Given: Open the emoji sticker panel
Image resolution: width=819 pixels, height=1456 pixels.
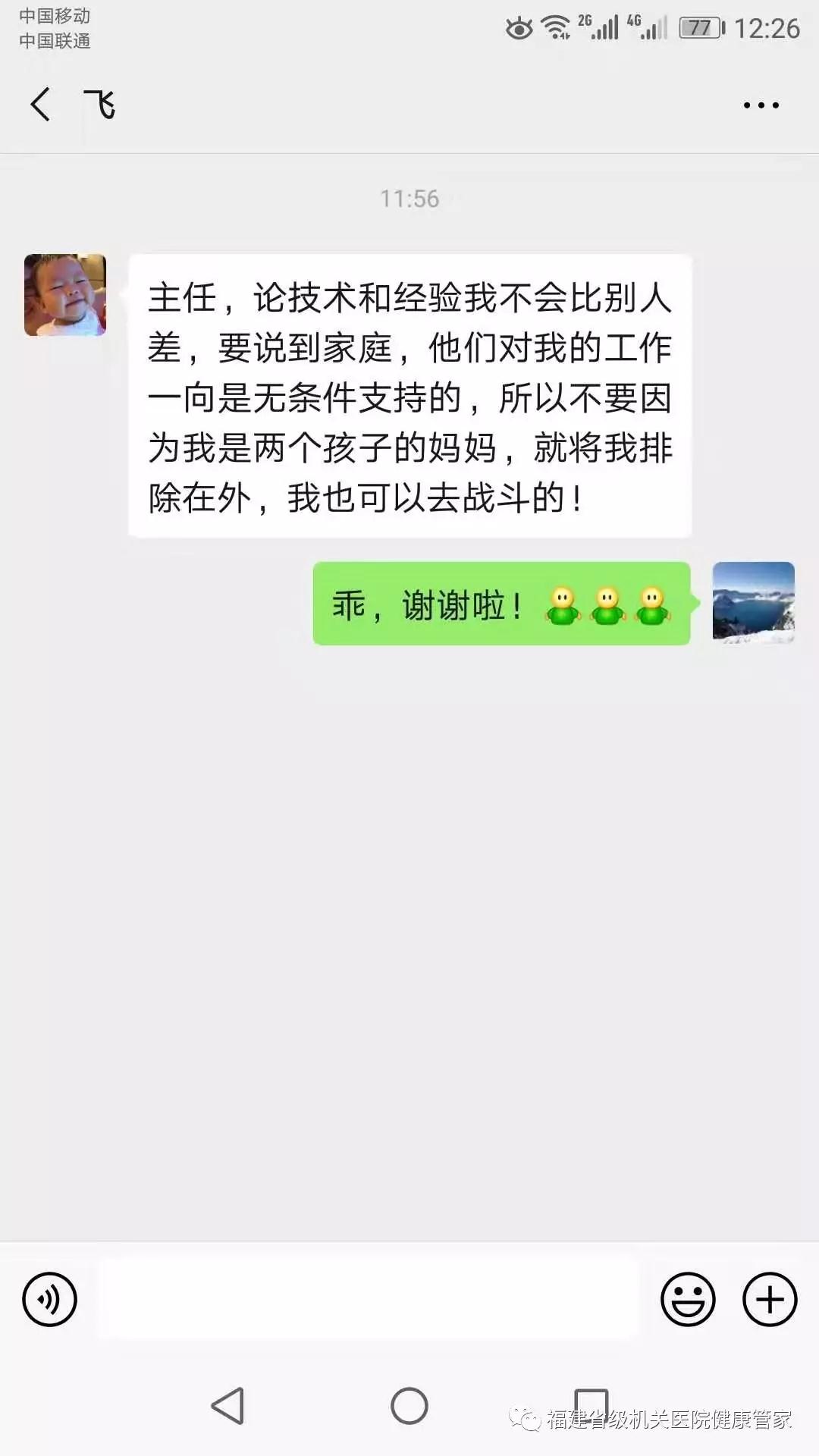Looking at the screenshot, I should (688, 1299).
